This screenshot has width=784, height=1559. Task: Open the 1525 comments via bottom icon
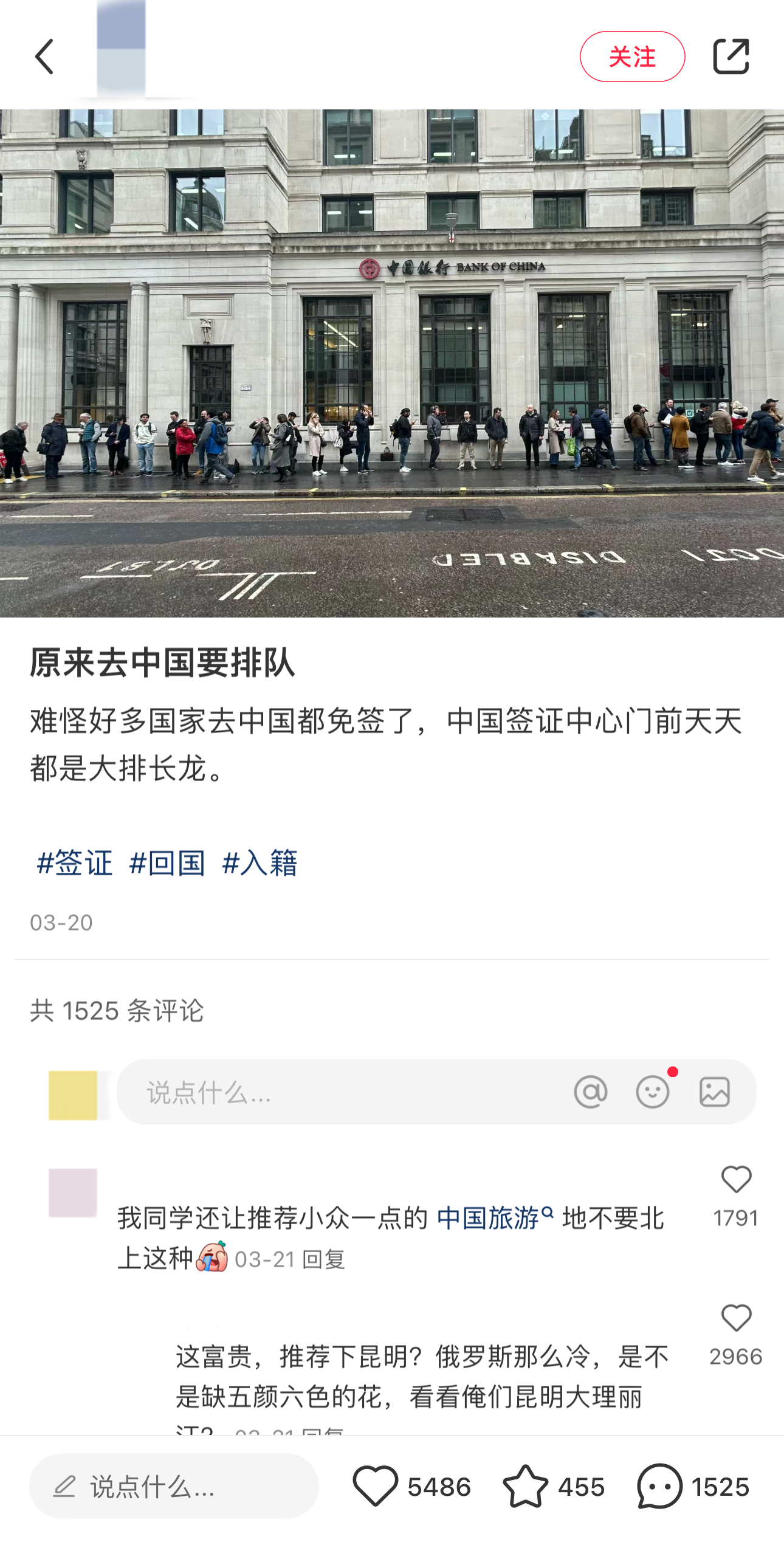point(659,1486)
